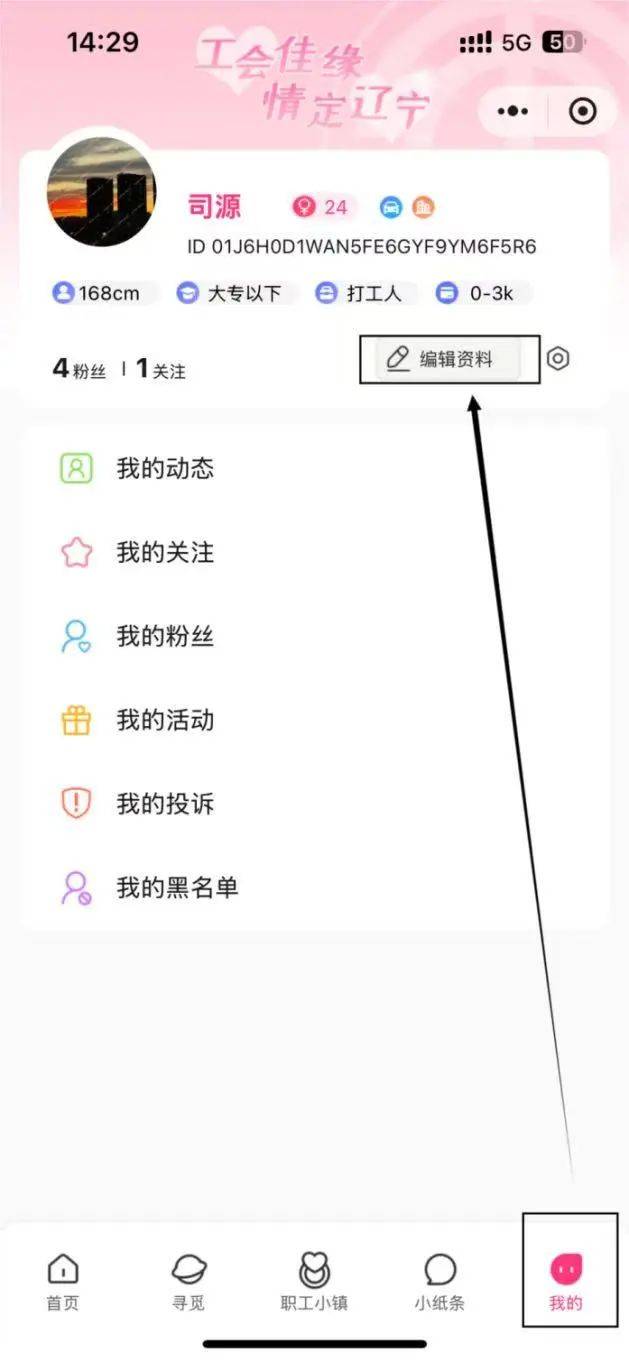Image resolution: width=629 pixels, height=1361 pixels.
Task: Switch to the 寻觅 tab
Action: click(189, 1282)
